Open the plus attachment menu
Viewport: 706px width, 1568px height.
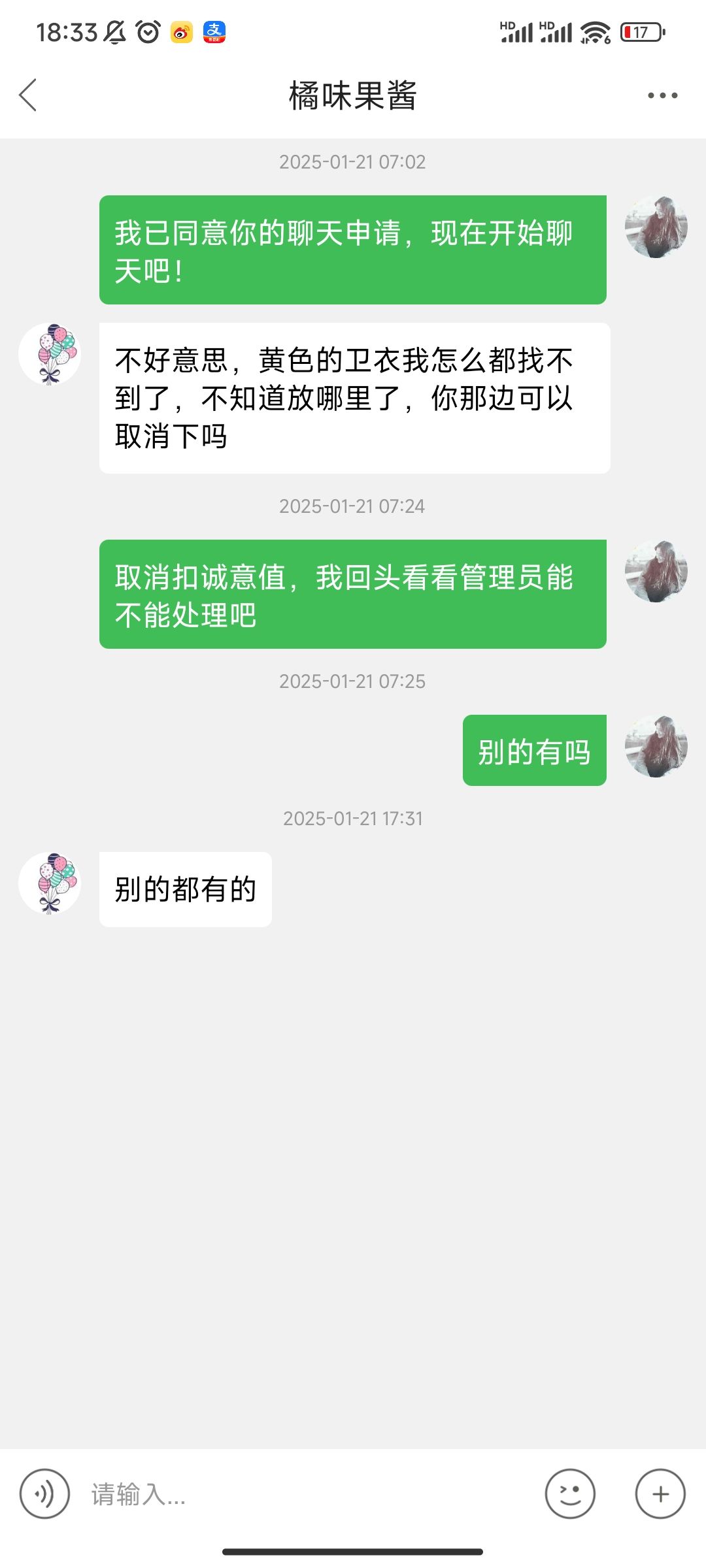tap(660, 1494)
